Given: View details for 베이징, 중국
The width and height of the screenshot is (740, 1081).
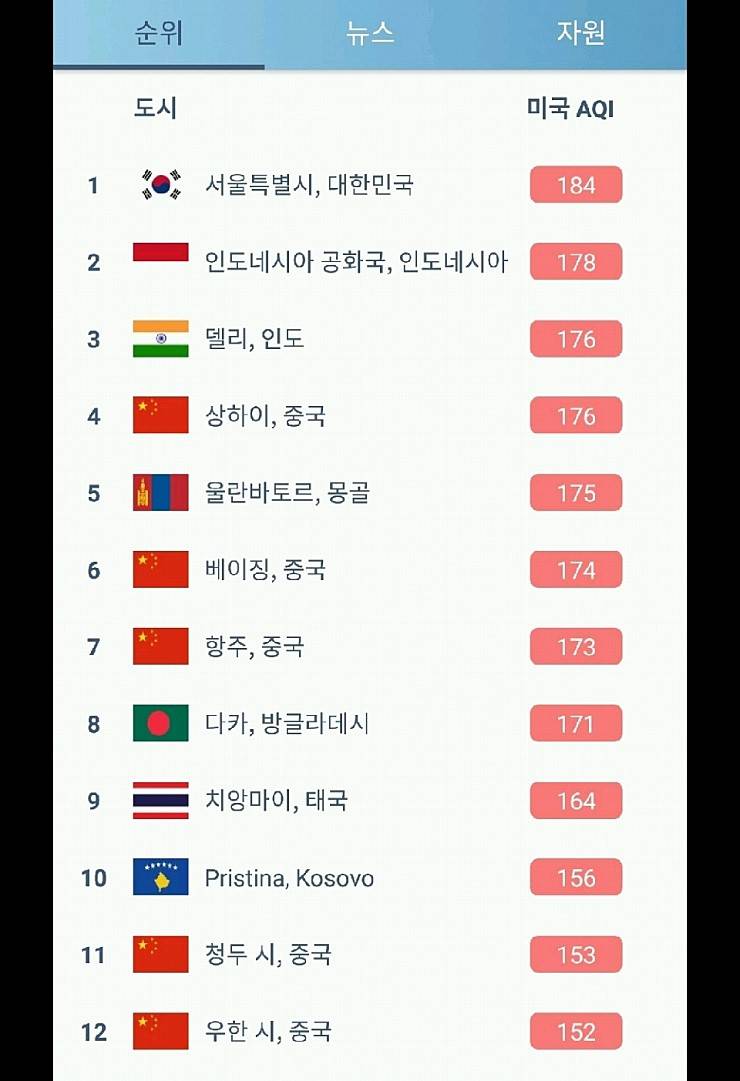Looking at the screenshot, I should pos(370,570).
